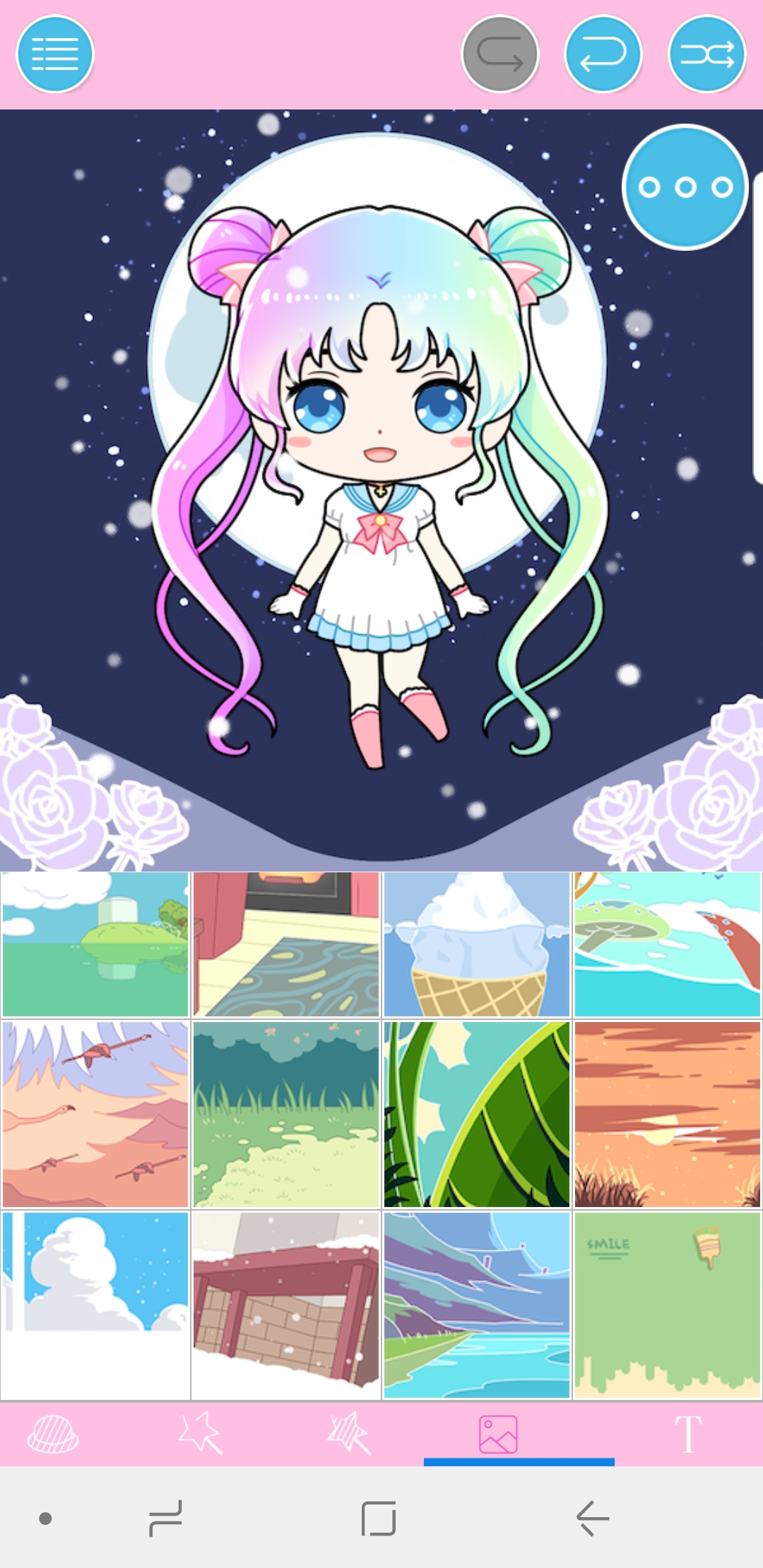Select the octopus tentacle ocean background
The width and height of the screenshot is (763, 1568).
tap(668, 944)
